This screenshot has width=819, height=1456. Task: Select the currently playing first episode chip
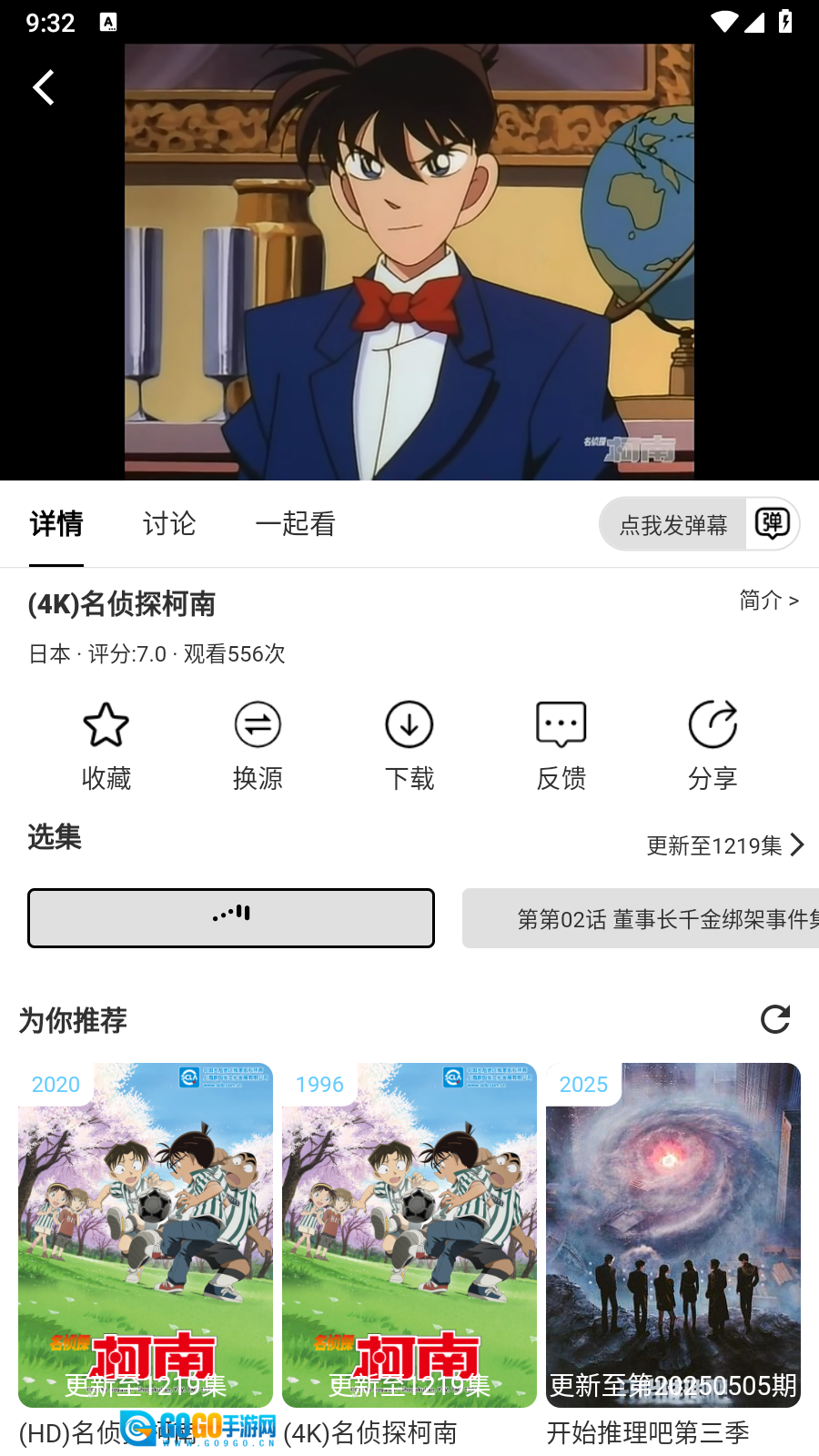click(231, 918)
